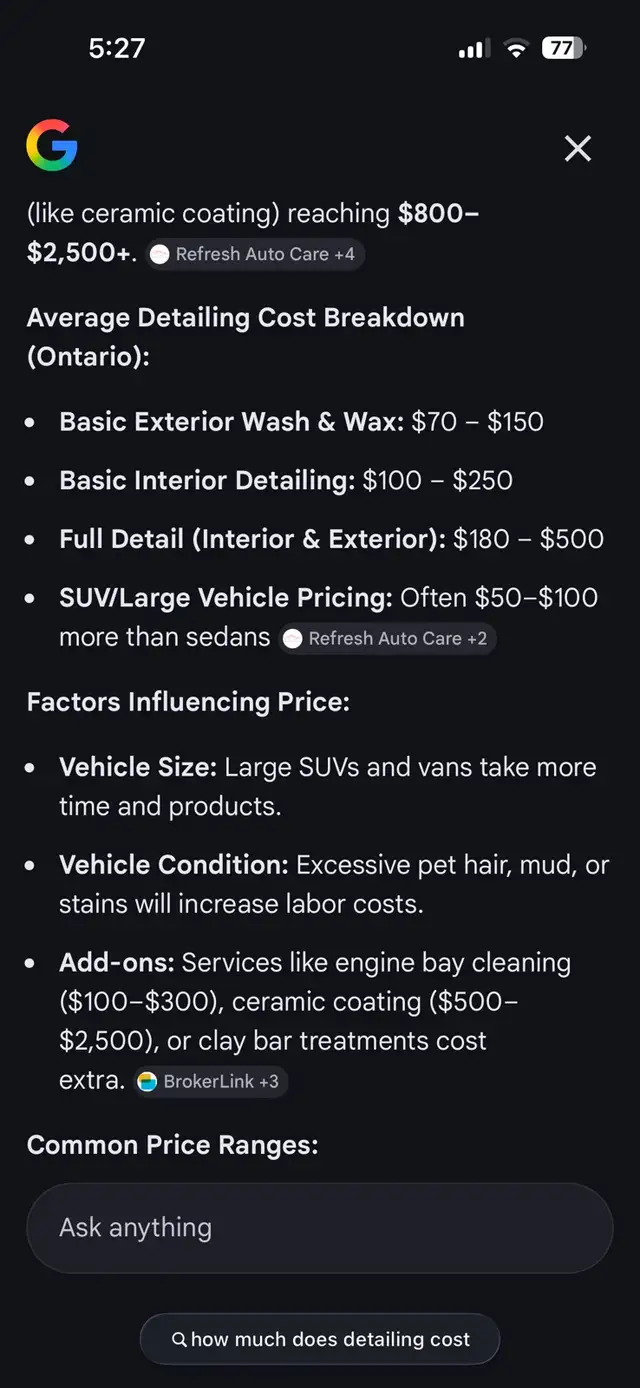Close the Google AI overview panel
This screenshot has height=1388, width=640.
(578, 149)
